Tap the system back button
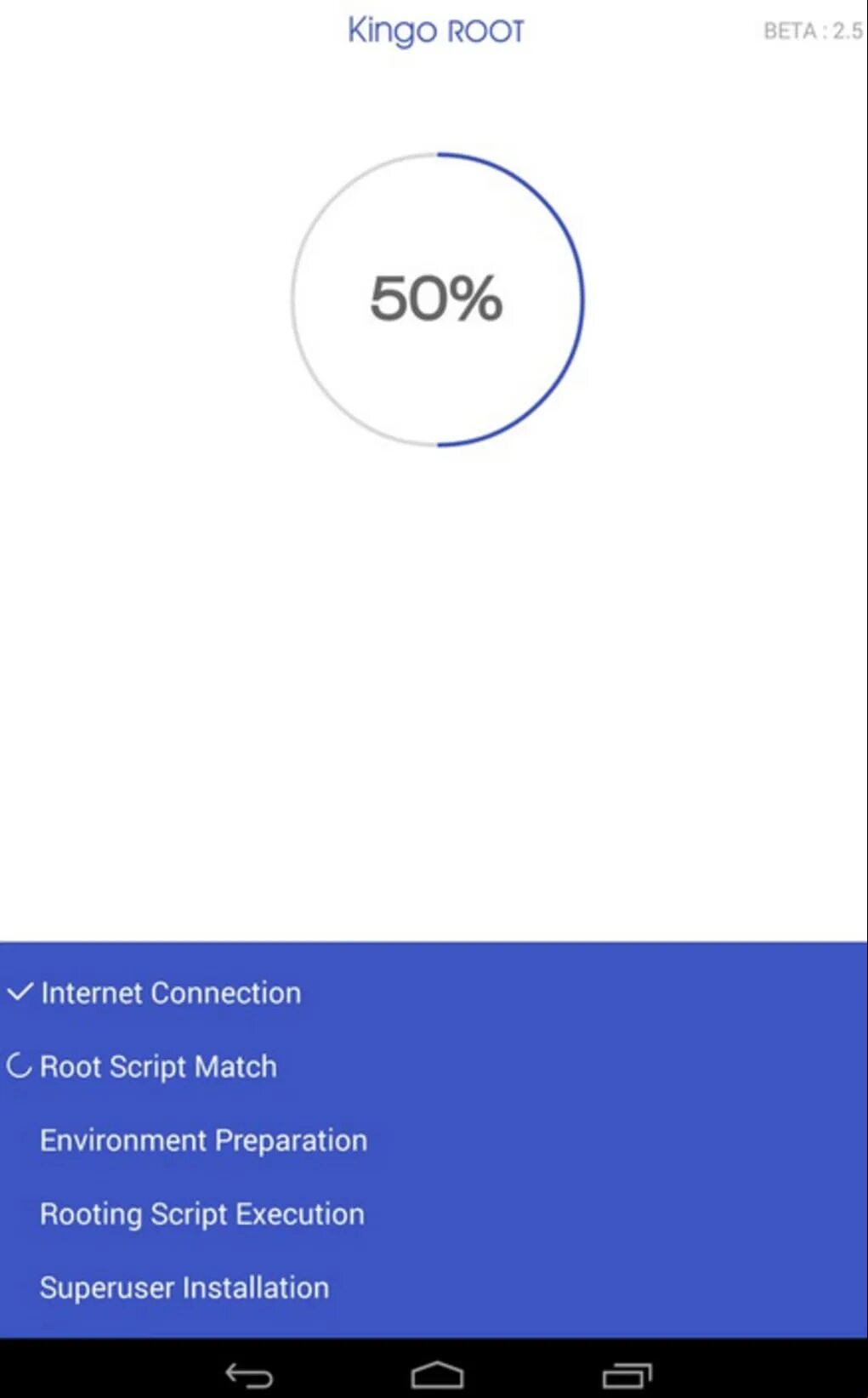 click(x=248, y=1374)
